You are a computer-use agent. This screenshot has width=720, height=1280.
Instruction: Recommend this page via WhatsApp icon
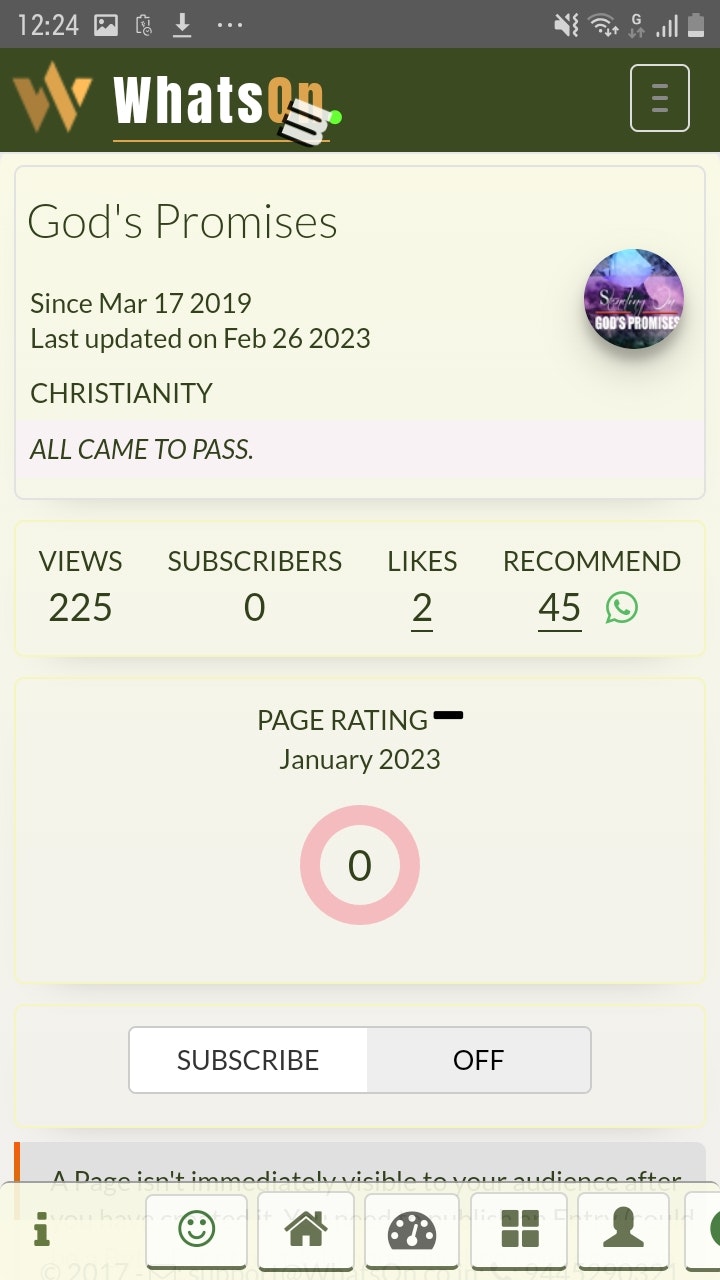pyautogui.click(x=622, y=608)
